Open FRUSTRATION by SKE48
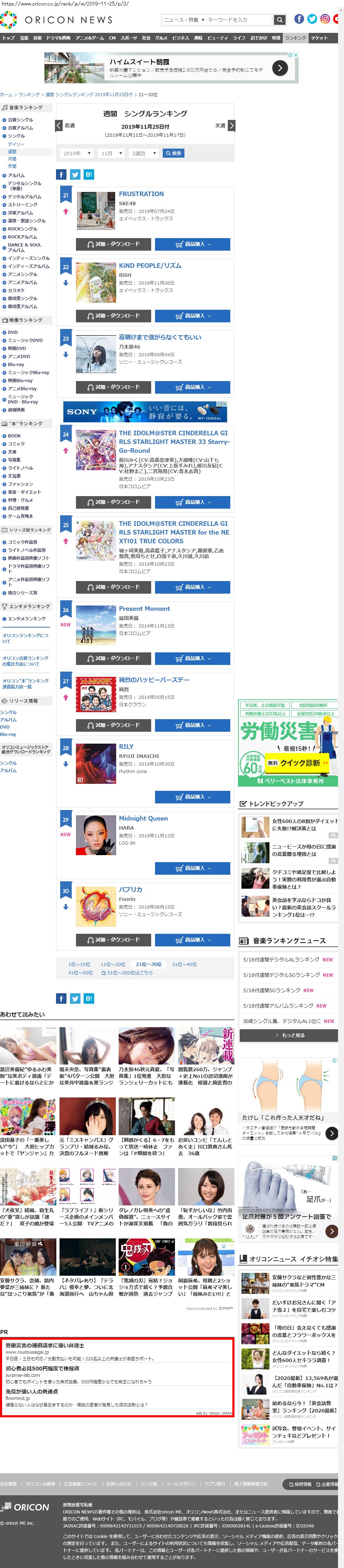The width and height of the screenshot is (344, 1568). (141, 194)
